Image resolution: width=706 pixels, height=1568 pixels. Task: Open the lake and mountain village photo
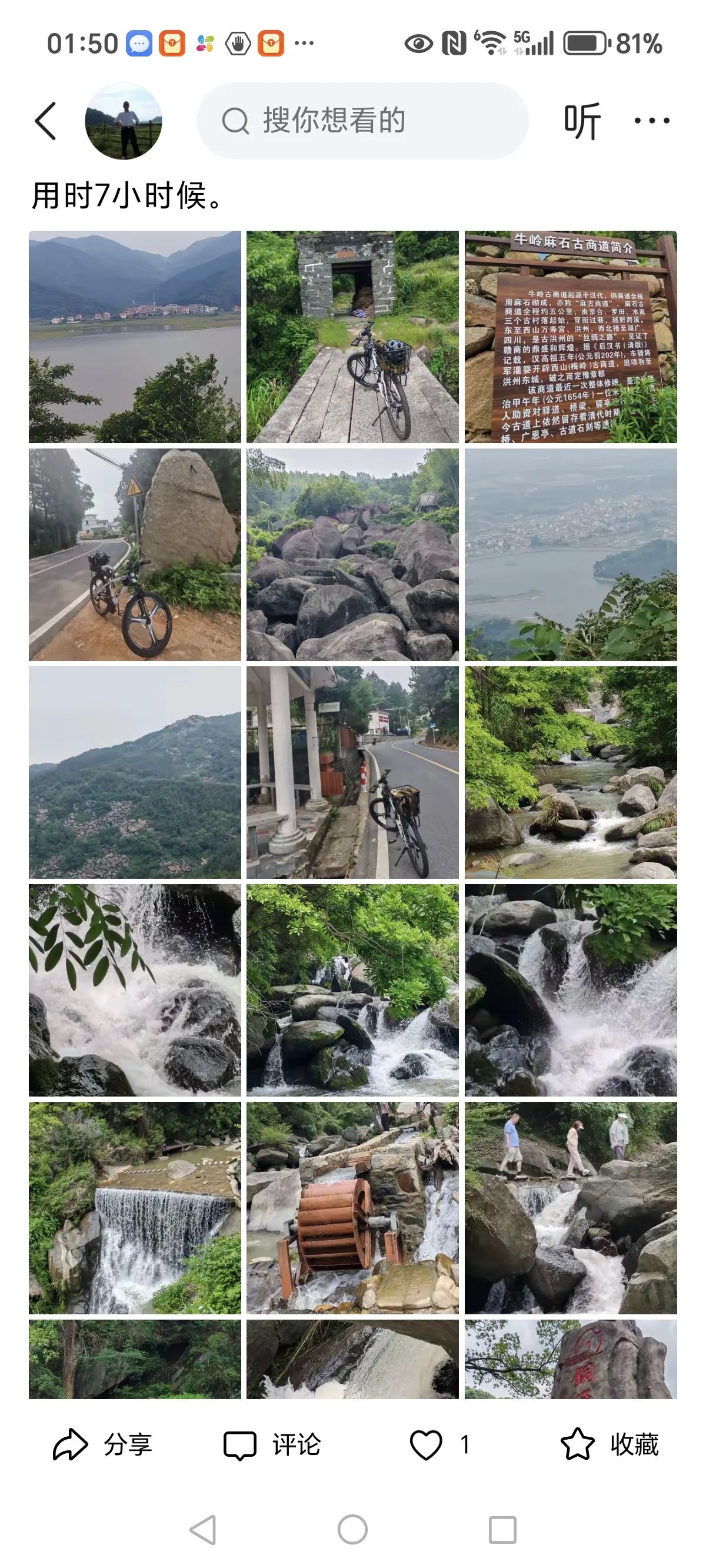click(x=135, y=337)
